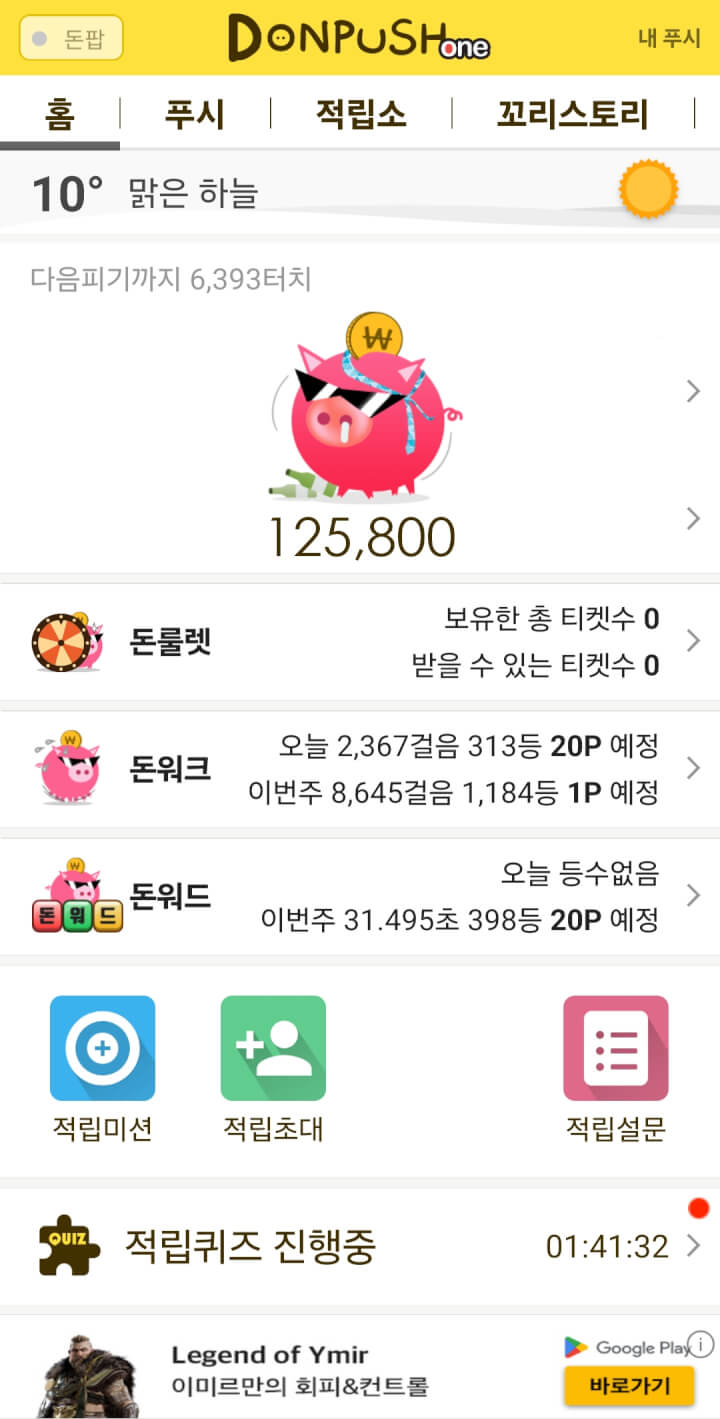The width and height of the screenshot is (720, 1419).
Task: Open 내 푸시 in the top bar
Action: click(668, 38)
